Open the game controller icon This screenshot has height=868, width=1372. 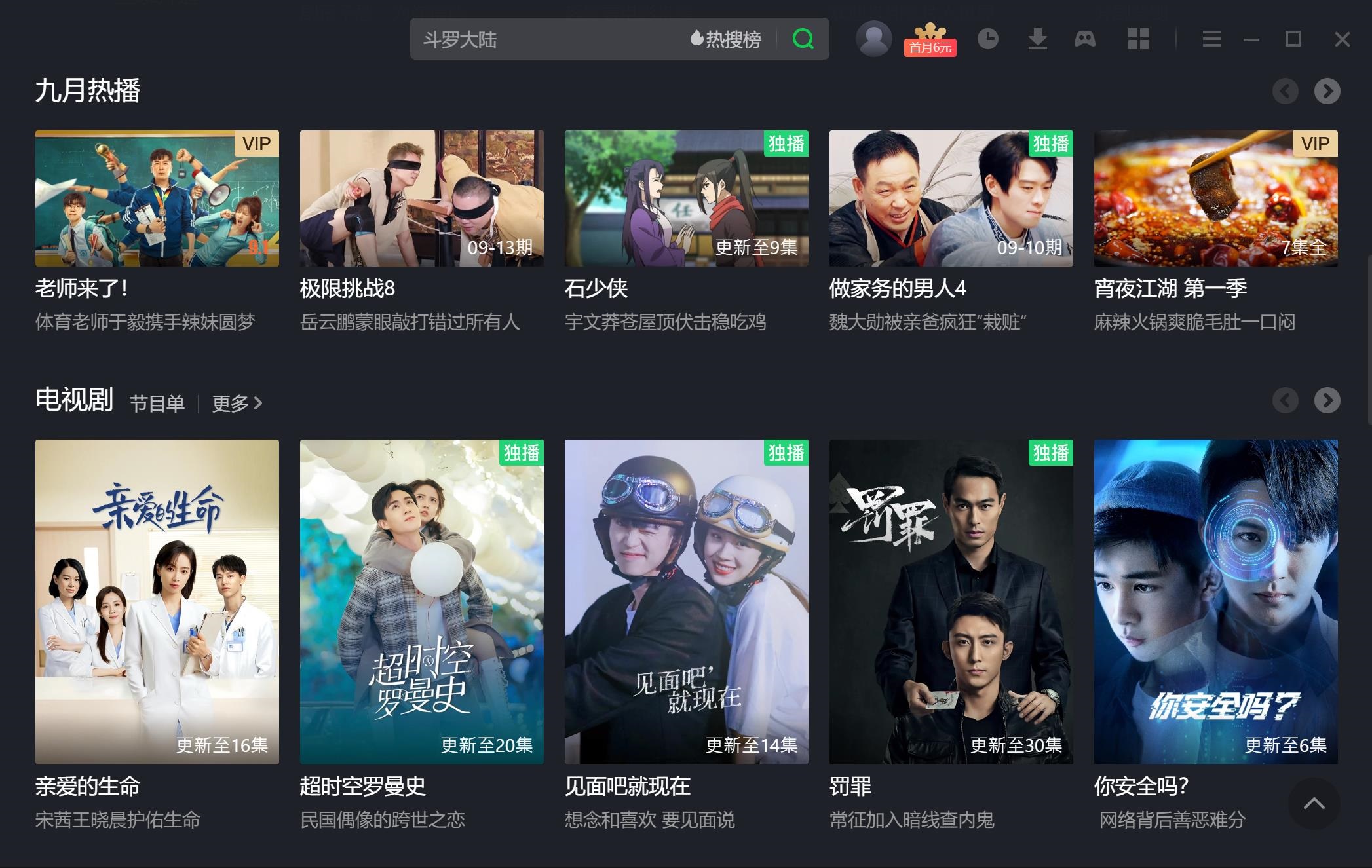(1084, 39)
